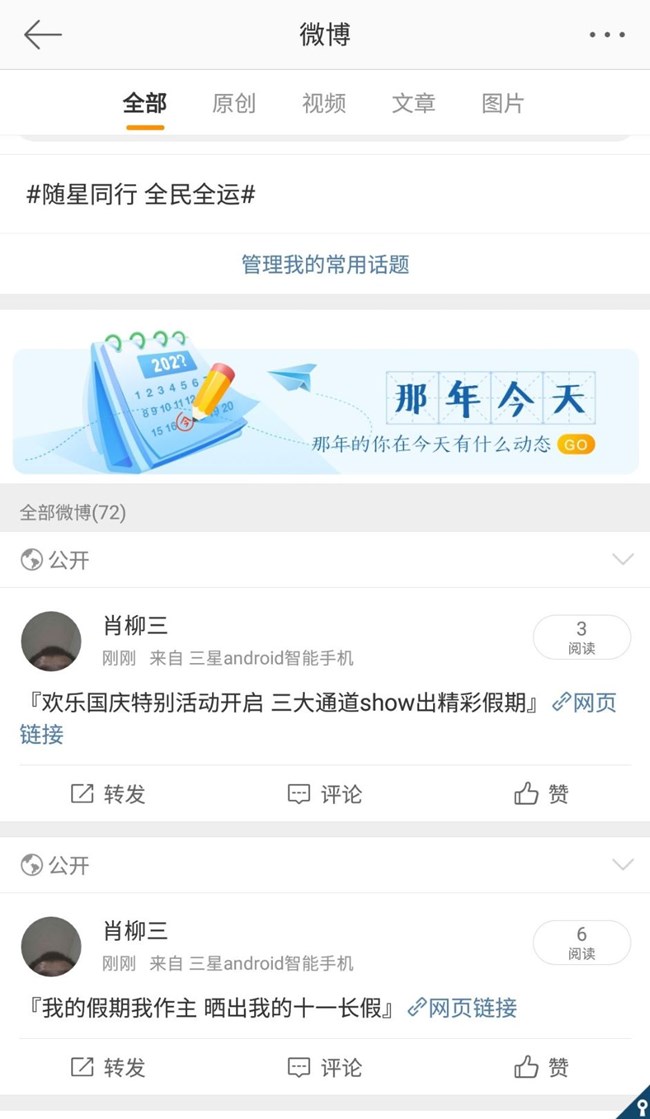The image size is (650, 1119).
Task: Go back using the top arrow
Action: tap(43, 35)
